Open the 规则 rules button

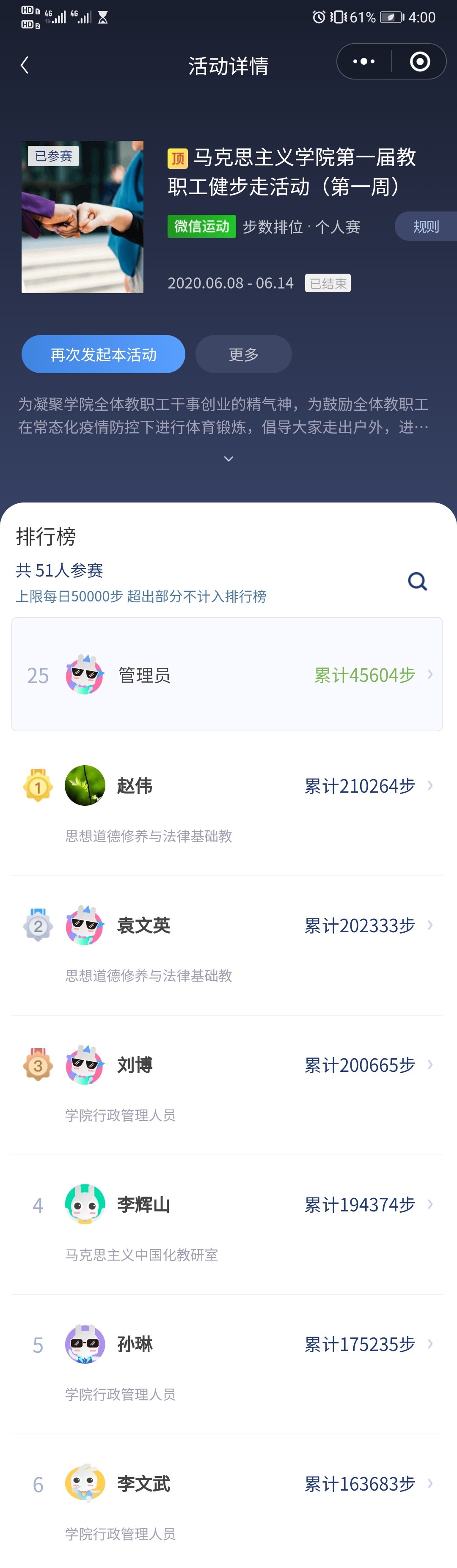tap(426, 226)
